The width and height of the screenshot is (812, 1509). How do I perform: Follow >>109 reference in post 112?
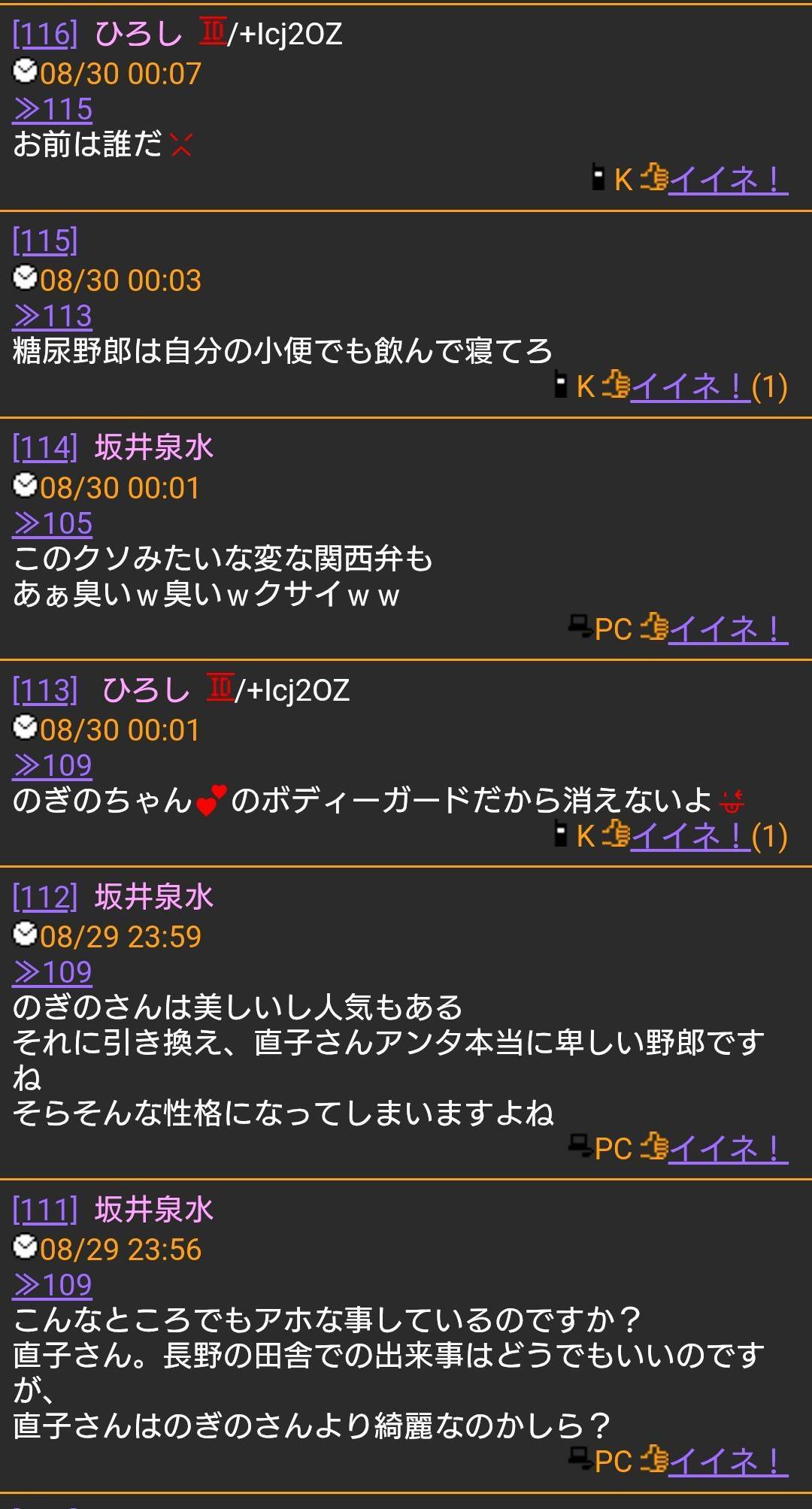point(53,973)
